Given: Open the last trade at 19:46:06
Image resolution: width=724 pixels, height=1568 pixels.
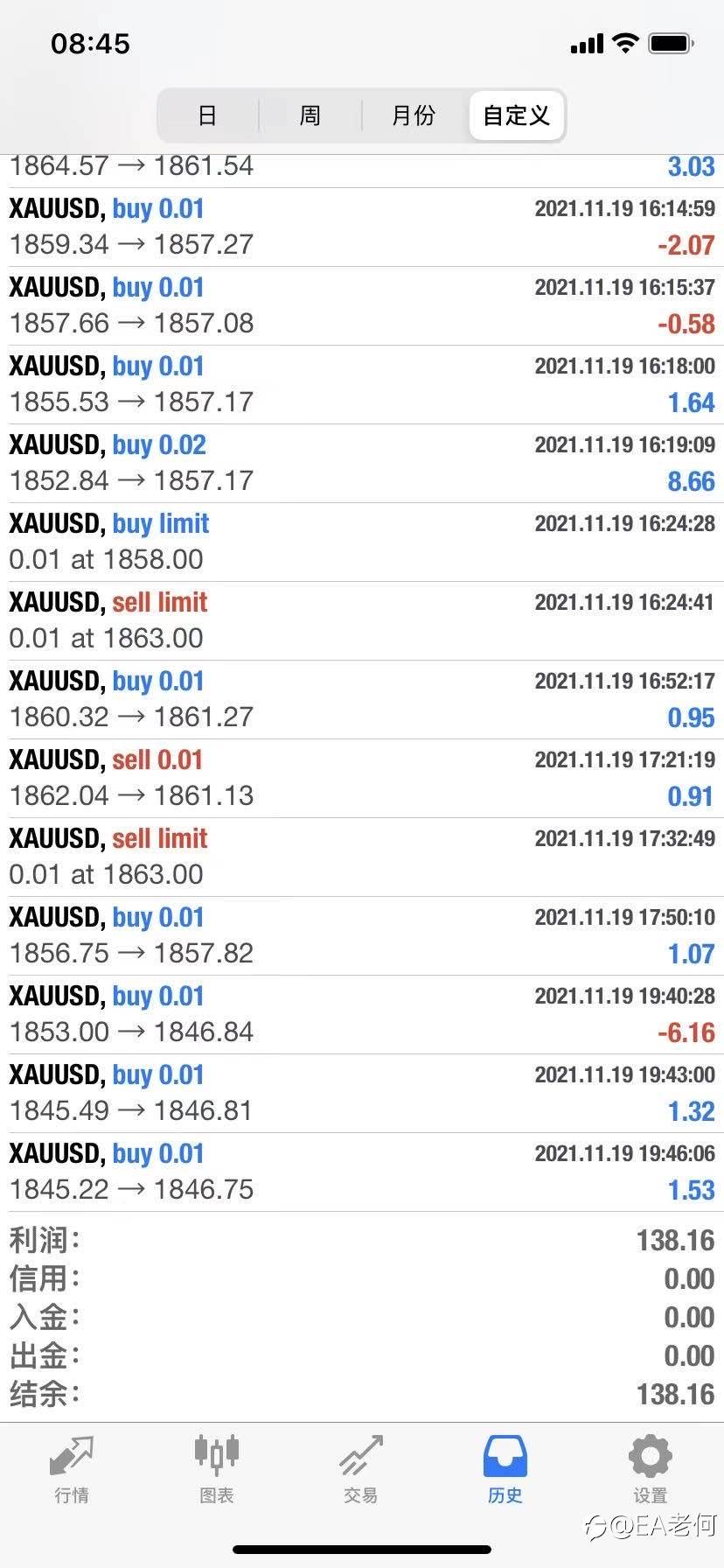Looking at the screenshot, I should pyautogui.click(x=362, y=1172).
